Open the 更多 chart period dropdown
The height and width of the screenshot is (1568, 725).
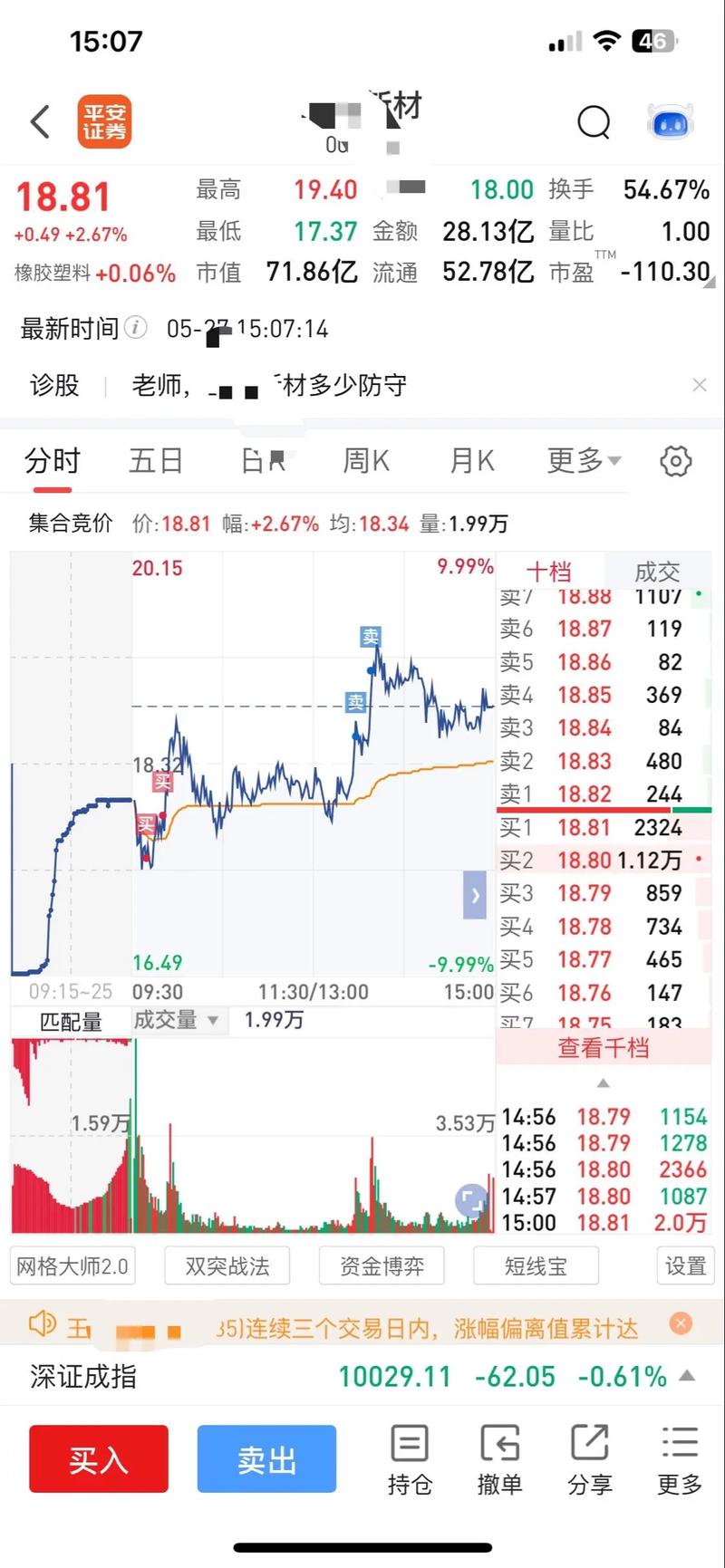[x=581, y=461]
